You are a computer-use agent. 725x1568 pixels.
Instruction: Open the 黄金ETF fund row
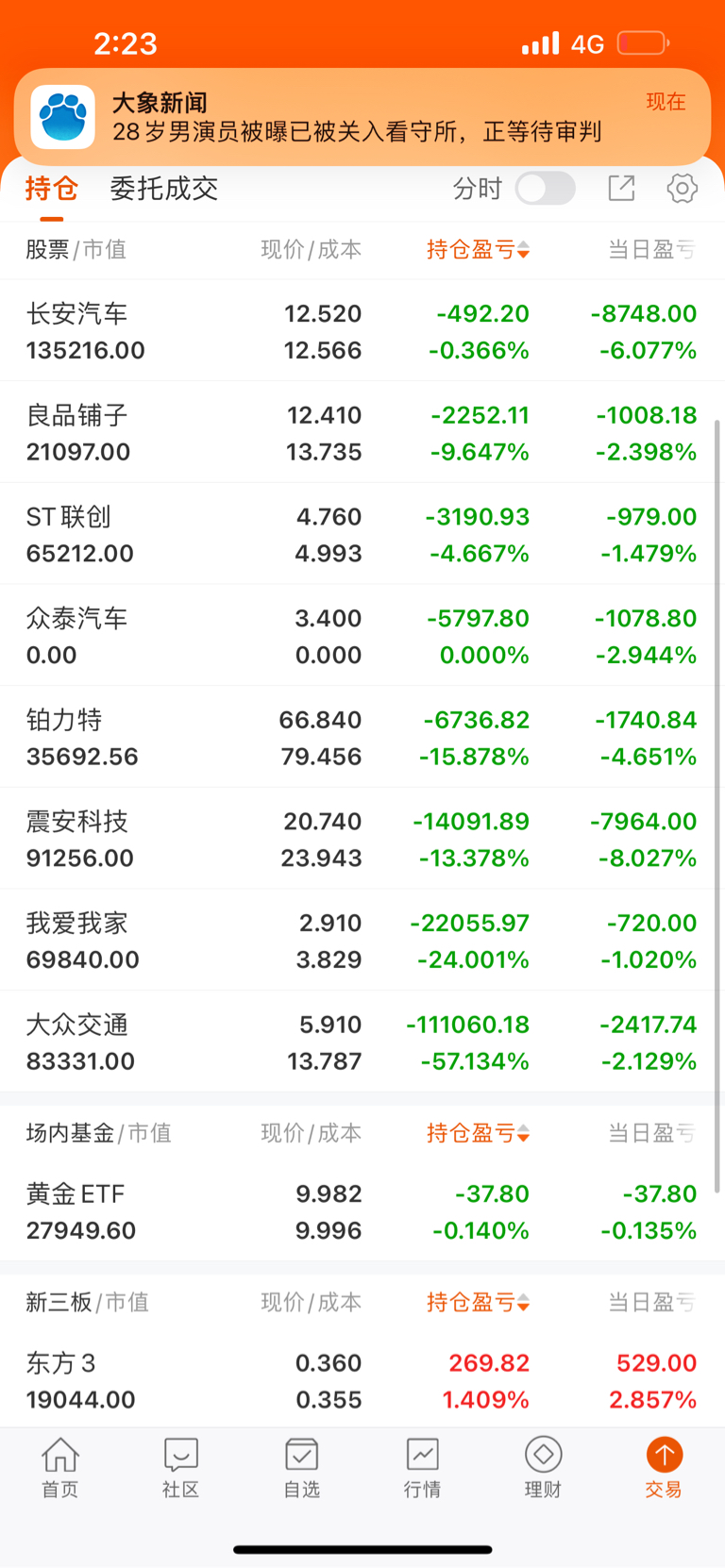[x=362, y=1212]
